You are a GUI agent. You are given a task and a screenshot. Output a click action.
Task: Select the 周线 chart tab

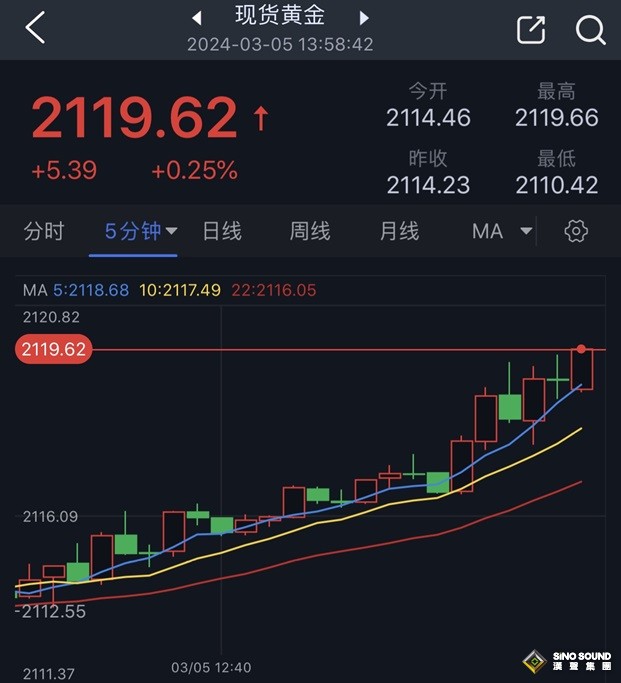310,232
